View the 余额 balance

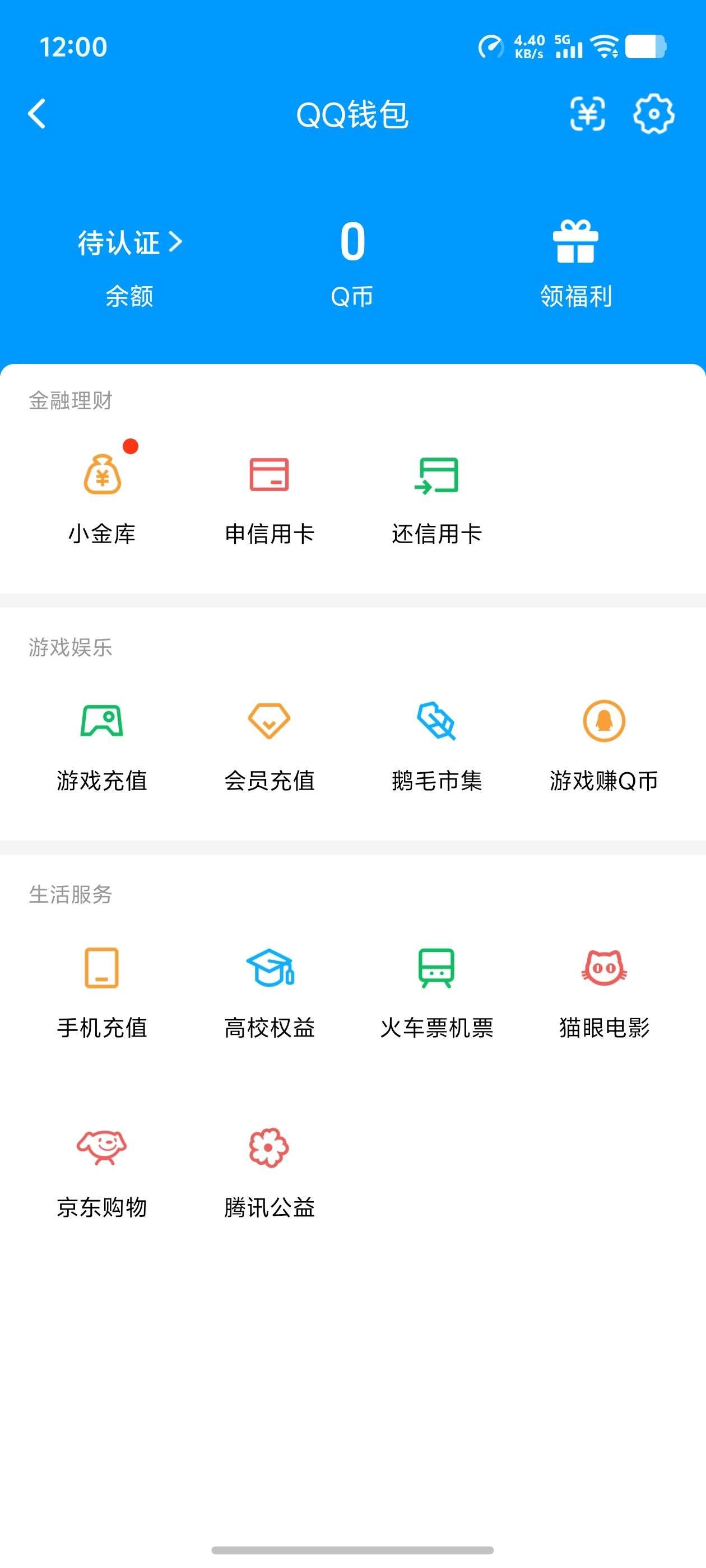click(128, 296)
